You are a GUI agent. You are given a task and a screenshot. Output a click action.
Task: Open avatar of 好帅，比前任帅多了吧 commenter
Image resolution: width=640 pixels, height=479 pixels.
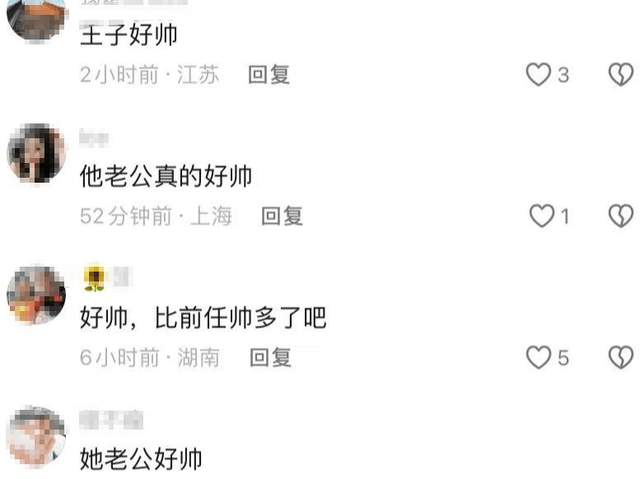[x=37, y=295]
